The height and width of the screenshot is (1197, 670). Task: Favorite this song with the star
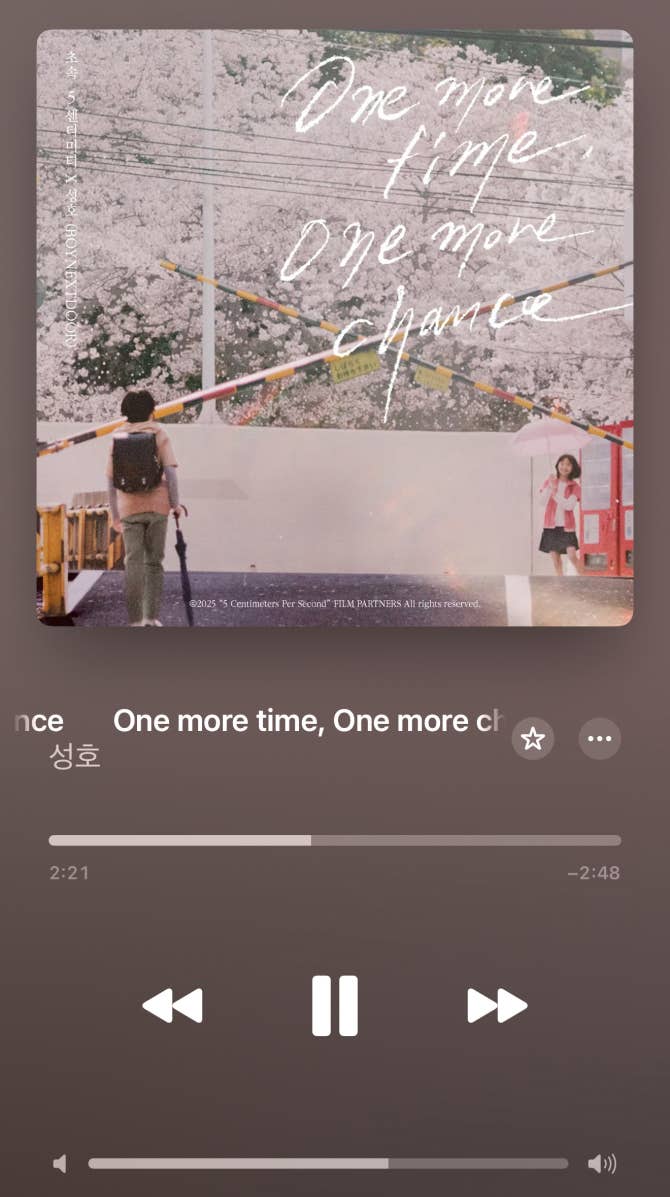coord(533,739)
